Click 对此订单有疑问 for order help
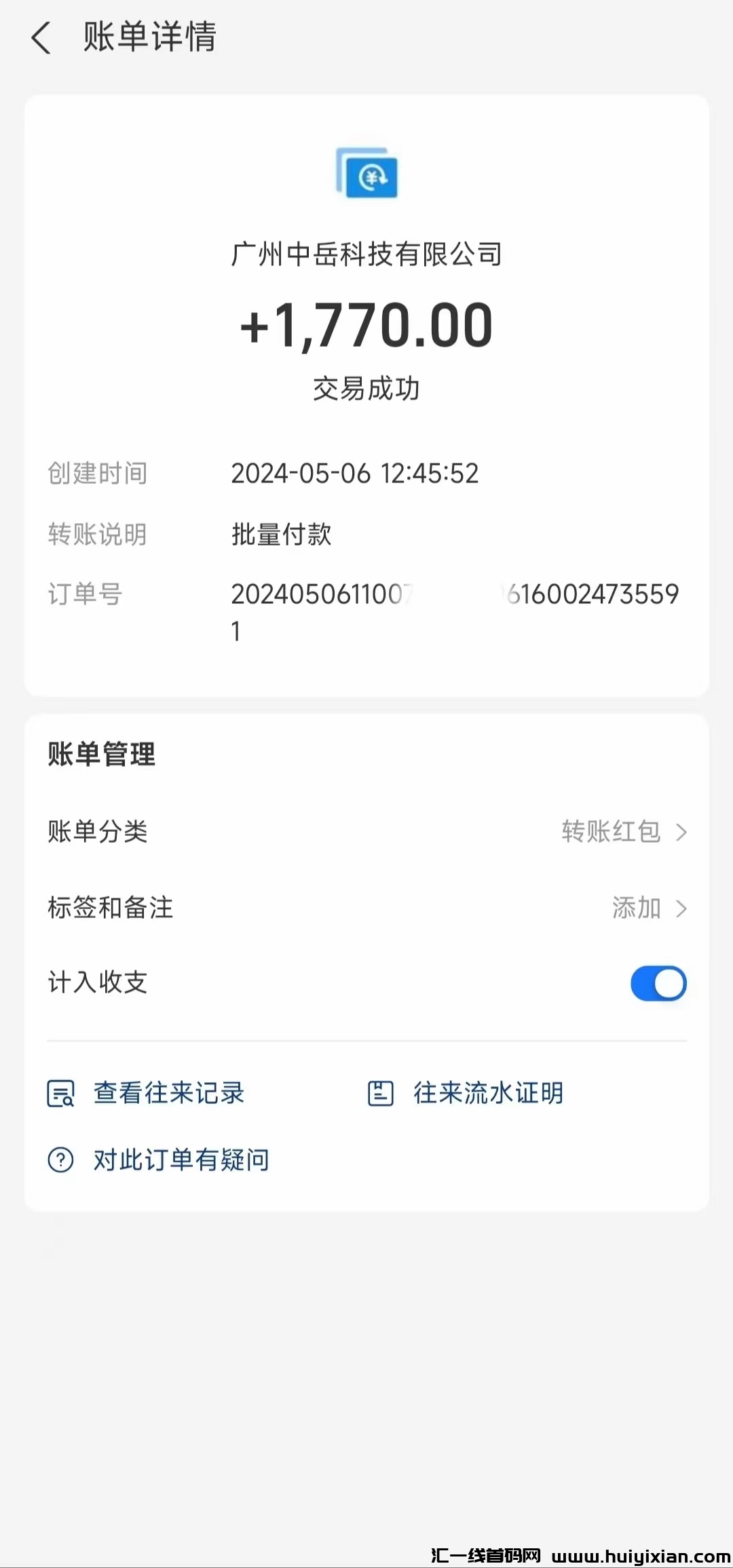 (178, 1160)
